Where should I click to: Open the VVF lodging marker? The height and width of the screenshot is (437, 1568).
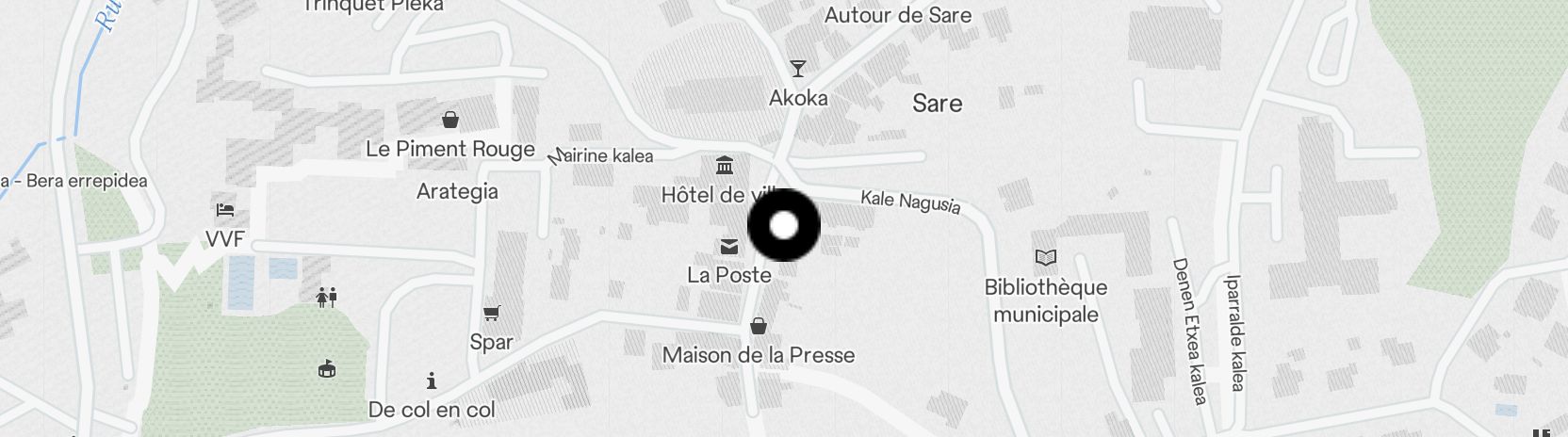click(x=225, y=210)
